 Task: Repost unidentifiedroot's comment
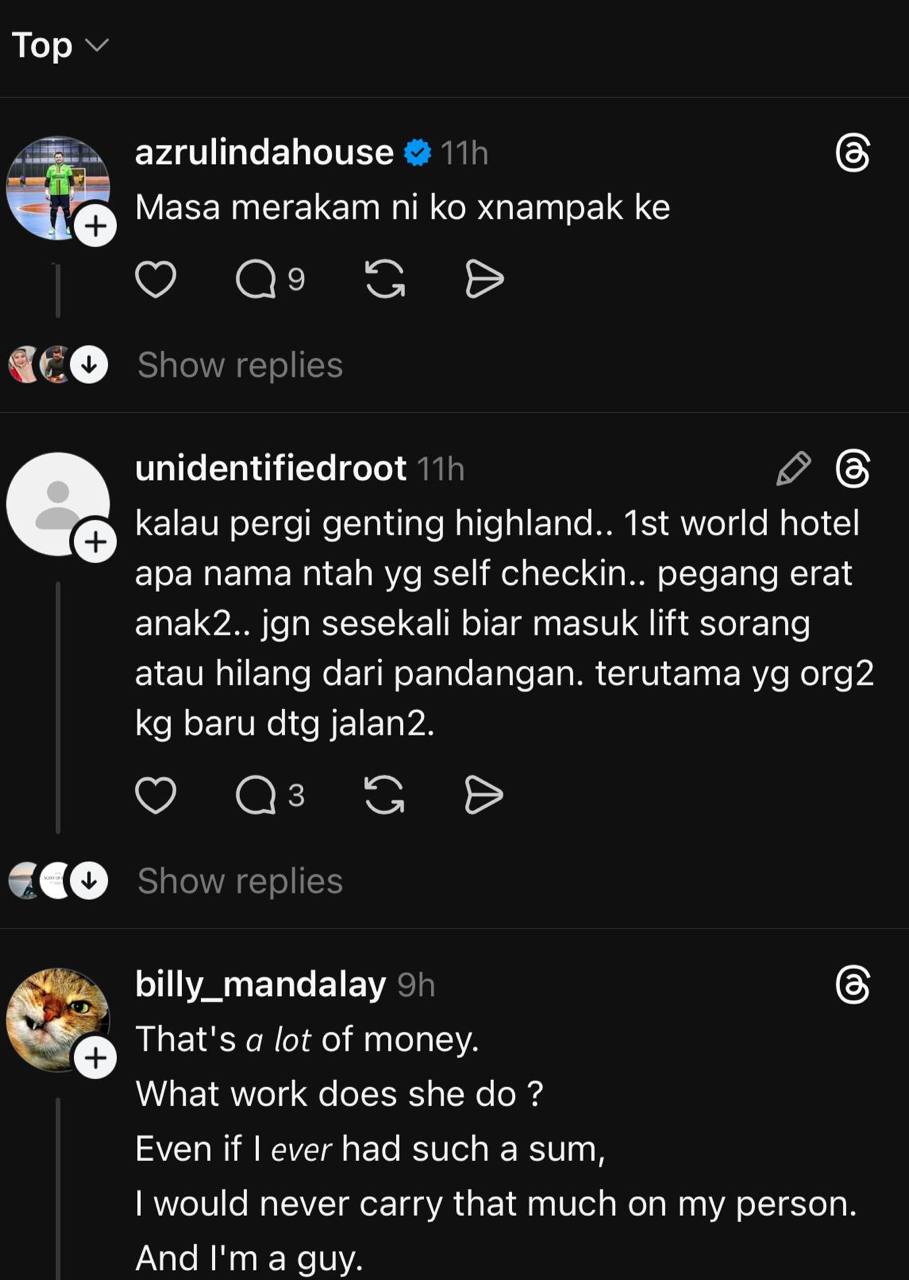[x=385, y=796]
